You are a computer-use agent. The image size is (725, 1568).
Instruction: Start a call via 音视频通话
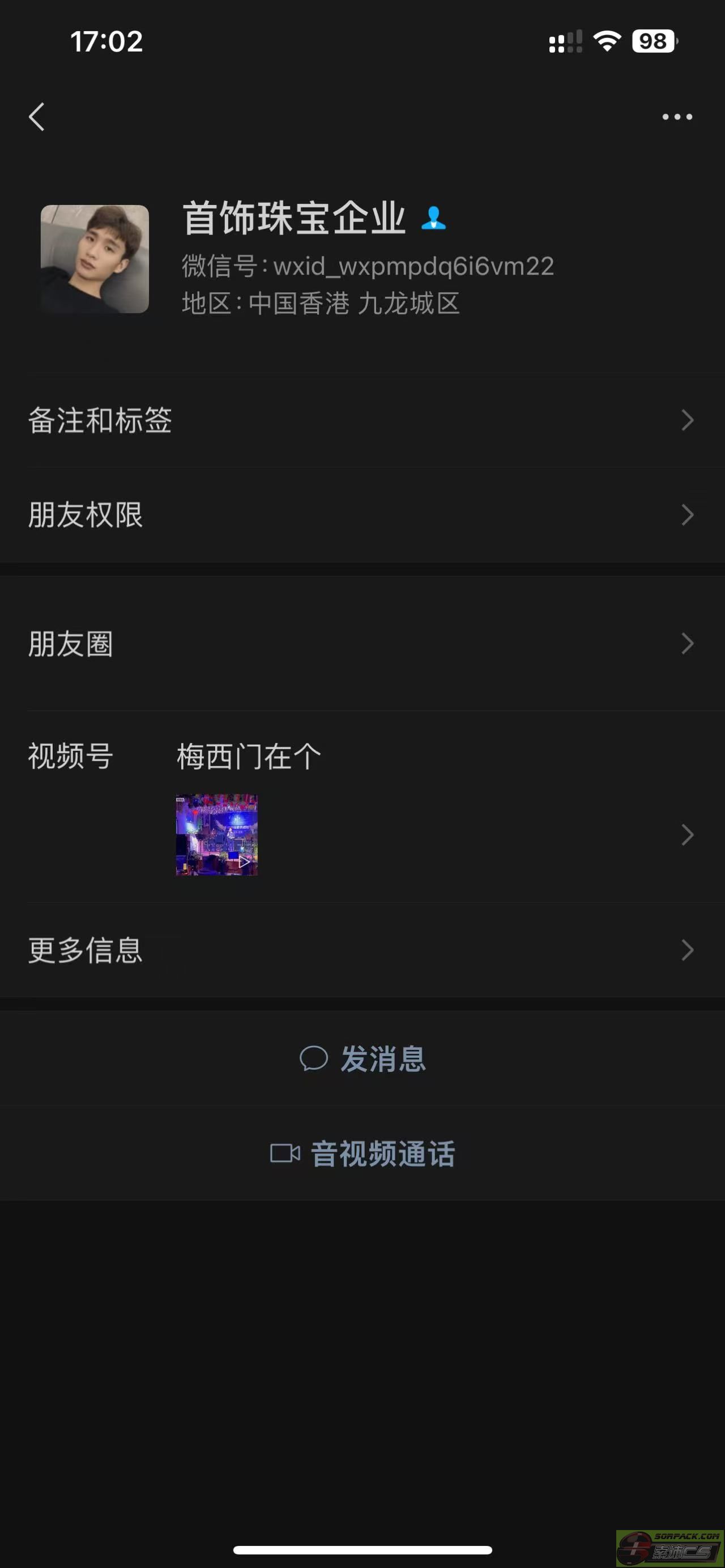pos(363,1153)
